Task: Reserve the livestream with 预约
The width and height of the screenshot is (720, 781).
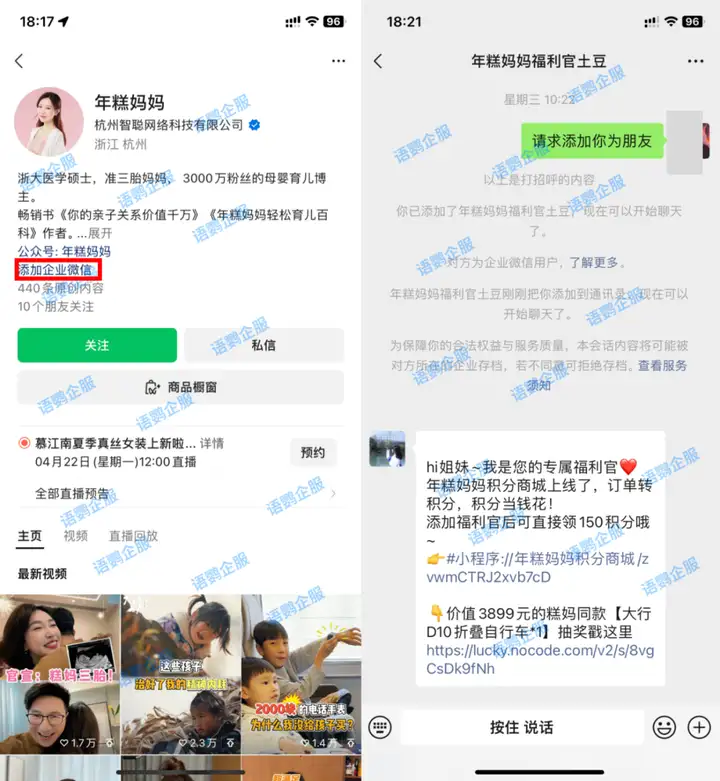Action: pyautogui.click(x=313, y=452)
